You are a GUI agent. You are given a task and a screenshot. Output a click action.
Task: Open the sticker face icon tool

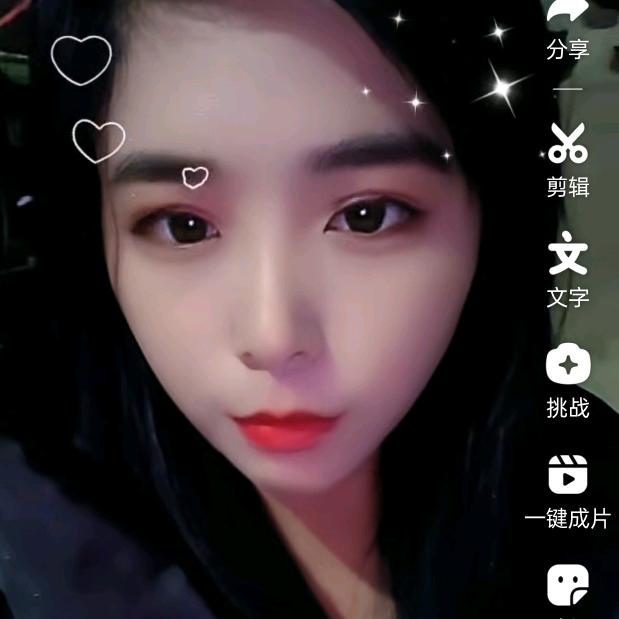568,586
